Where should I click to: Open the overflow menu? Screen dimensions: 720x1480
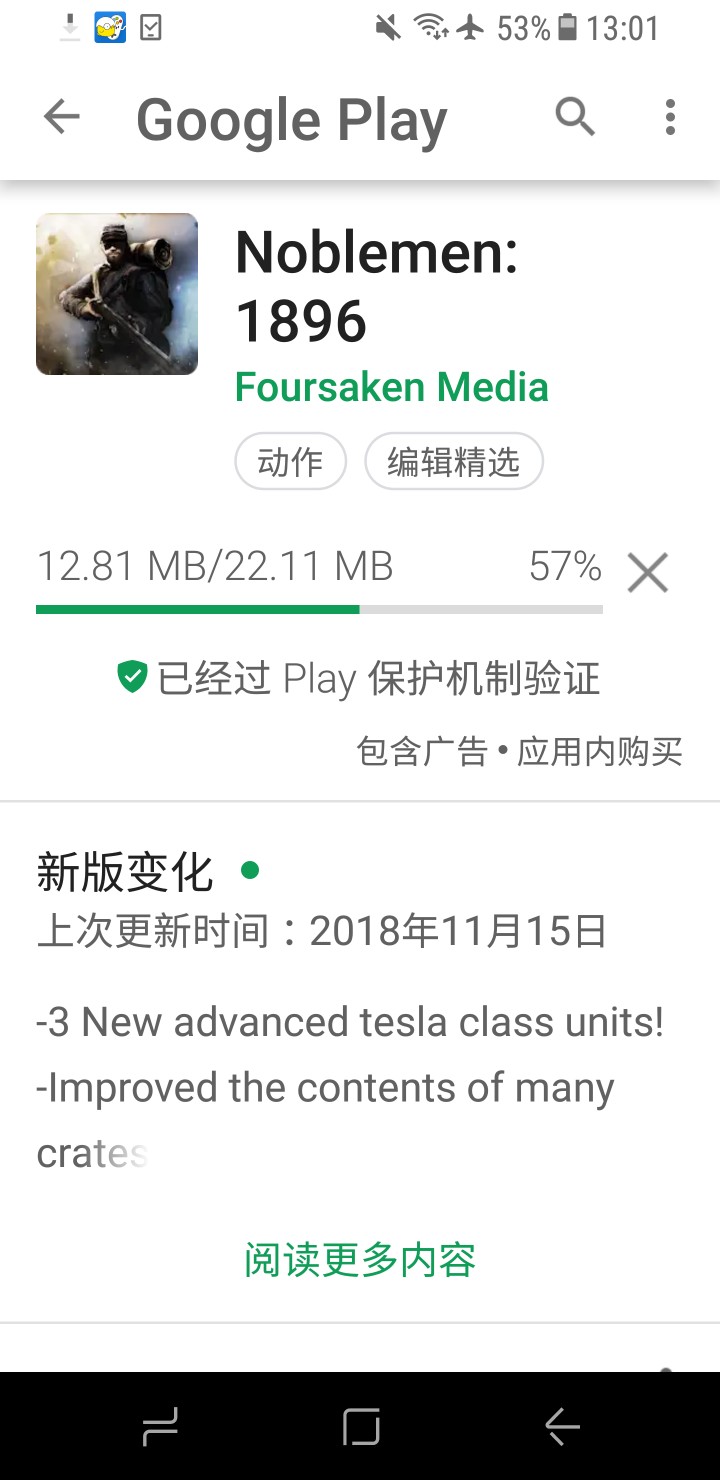point(670,118)
